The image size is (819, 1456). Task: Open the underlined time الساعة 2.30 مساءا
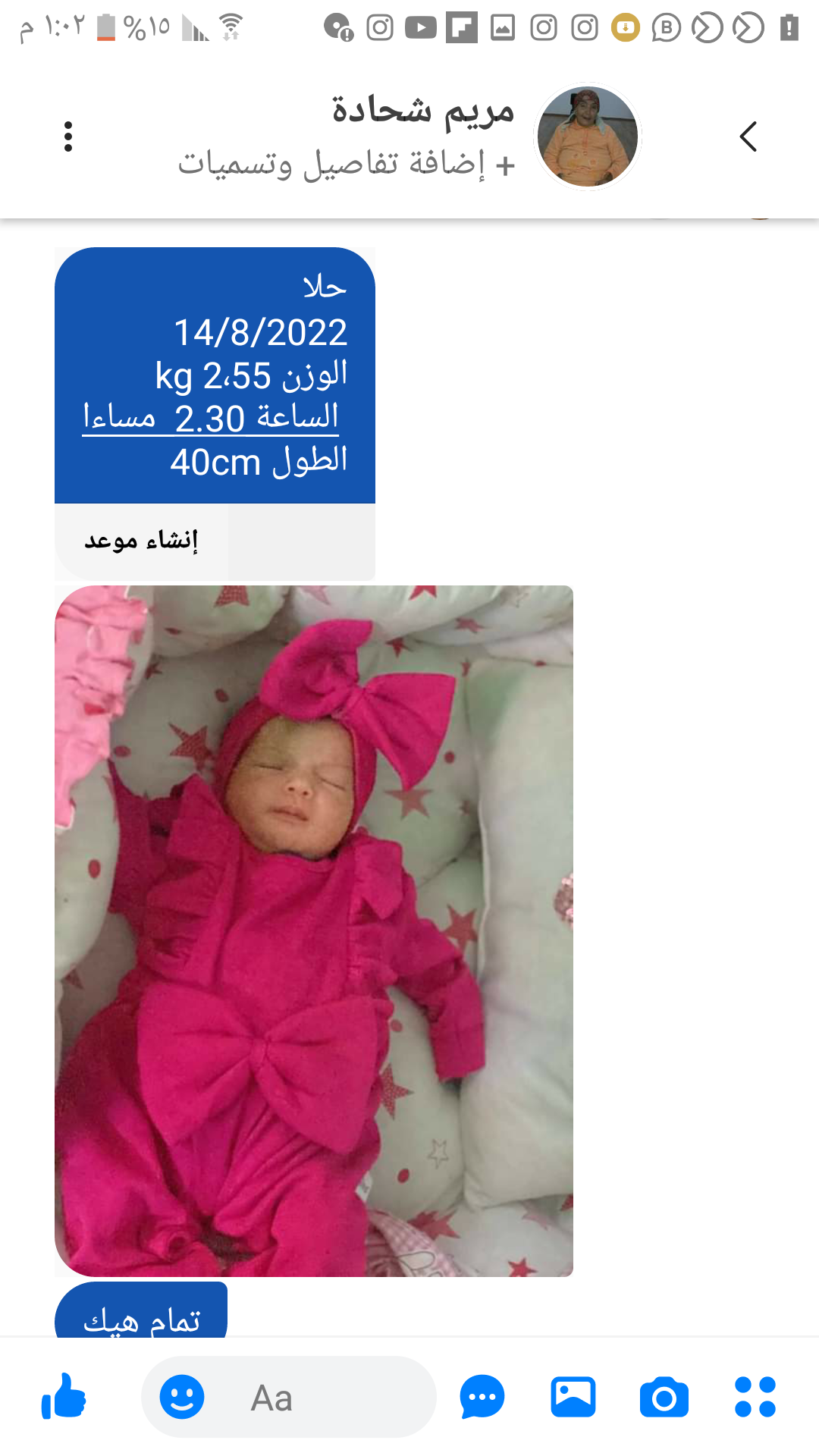[211, 418]
